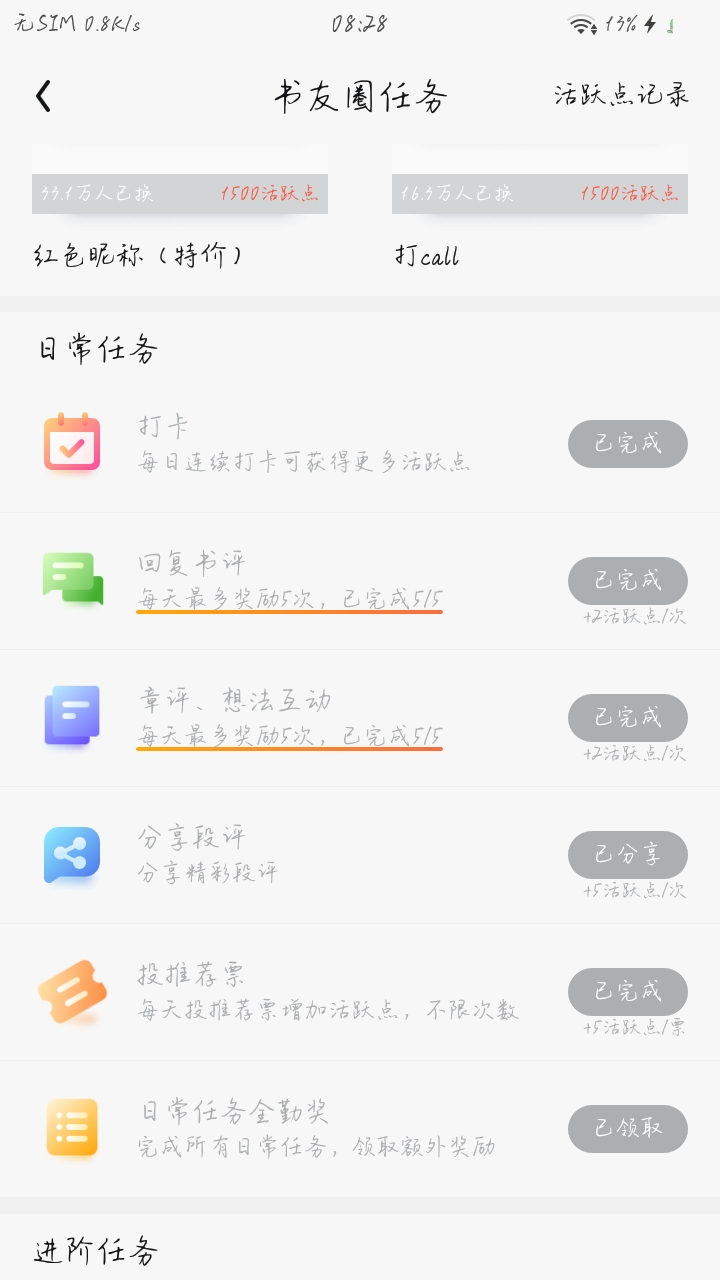Tap the 已分享 button for 分享段评

tap(628, 854)
